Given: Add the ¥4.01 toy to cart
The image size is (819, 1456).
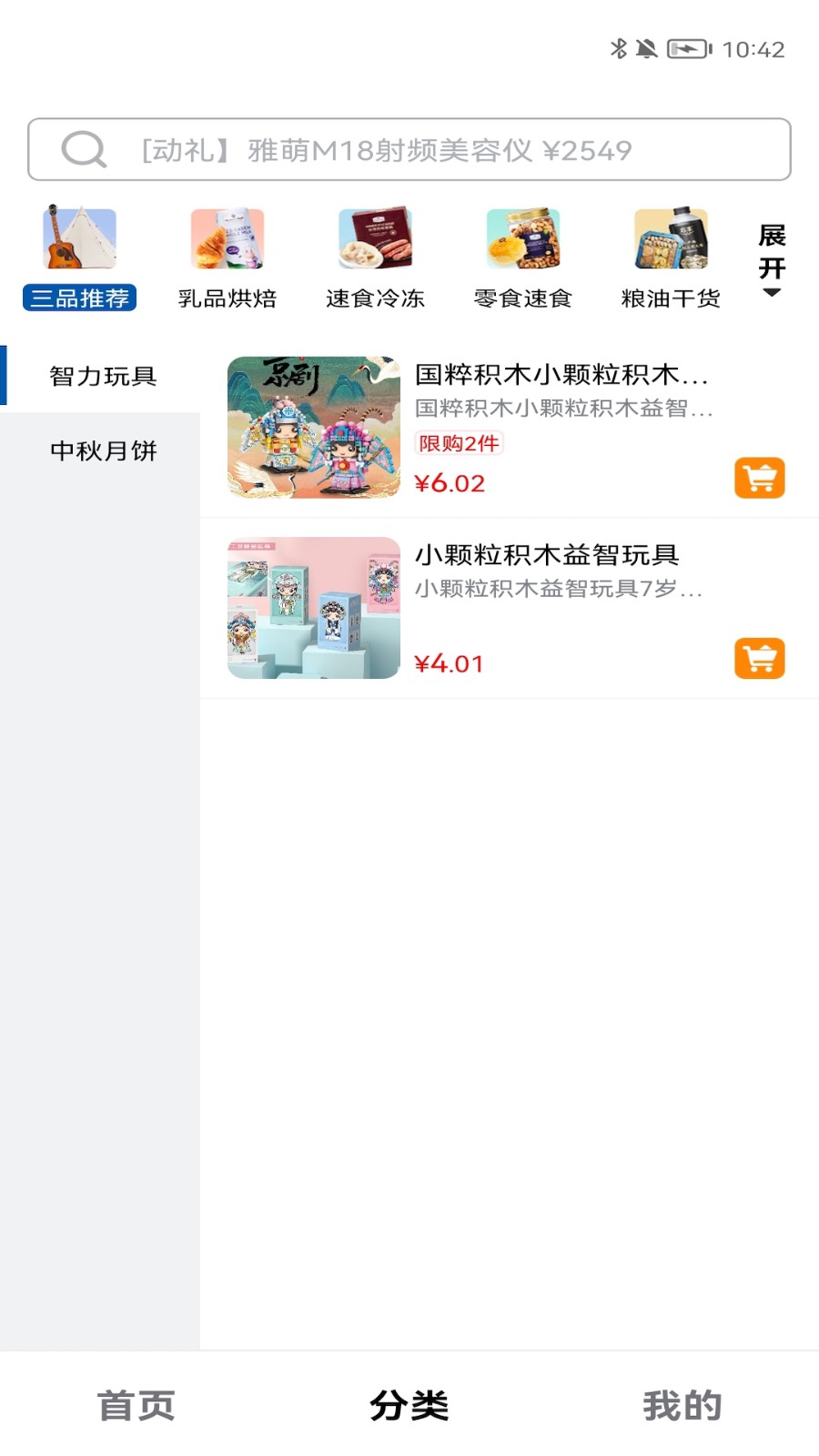Looking at the screenshot, I should tap(760, 658).
